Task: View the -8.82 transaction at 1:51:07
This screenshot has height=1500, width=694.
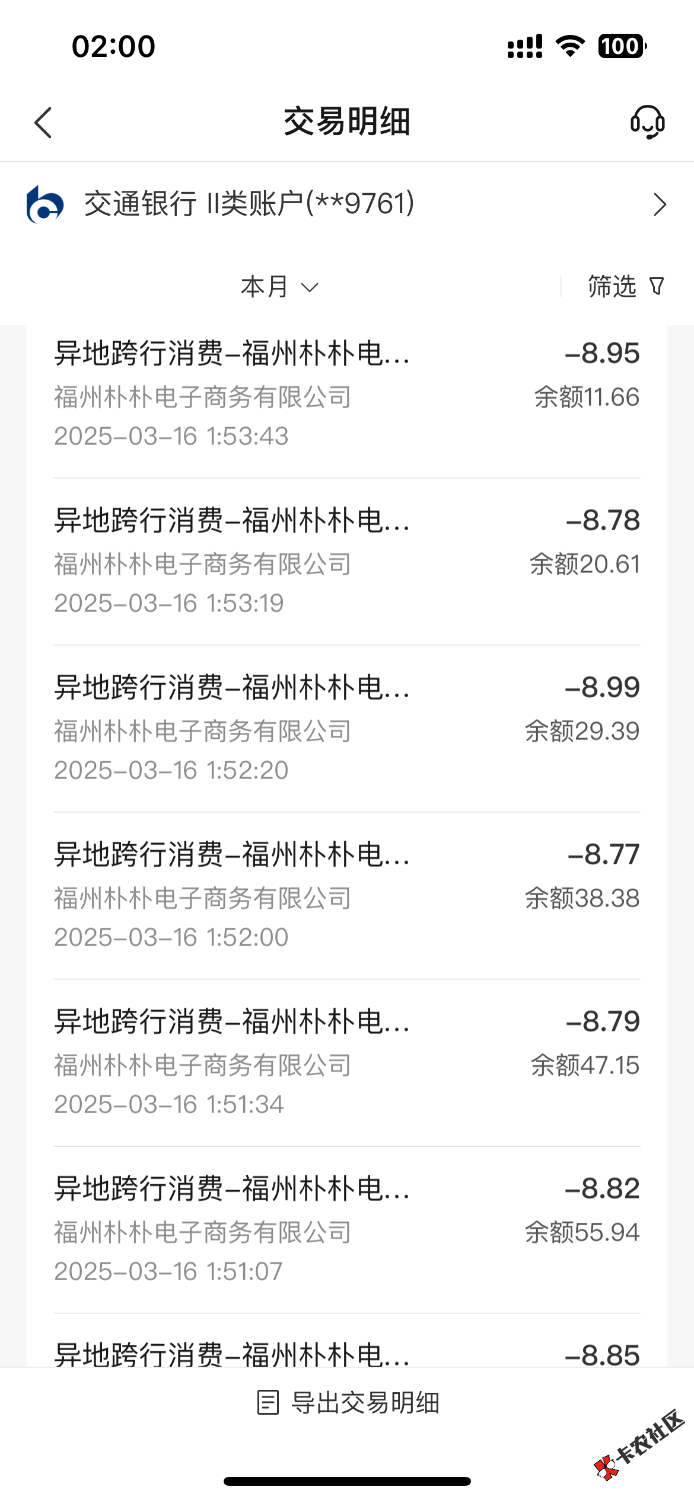Action: click(x=346, y=1230)
